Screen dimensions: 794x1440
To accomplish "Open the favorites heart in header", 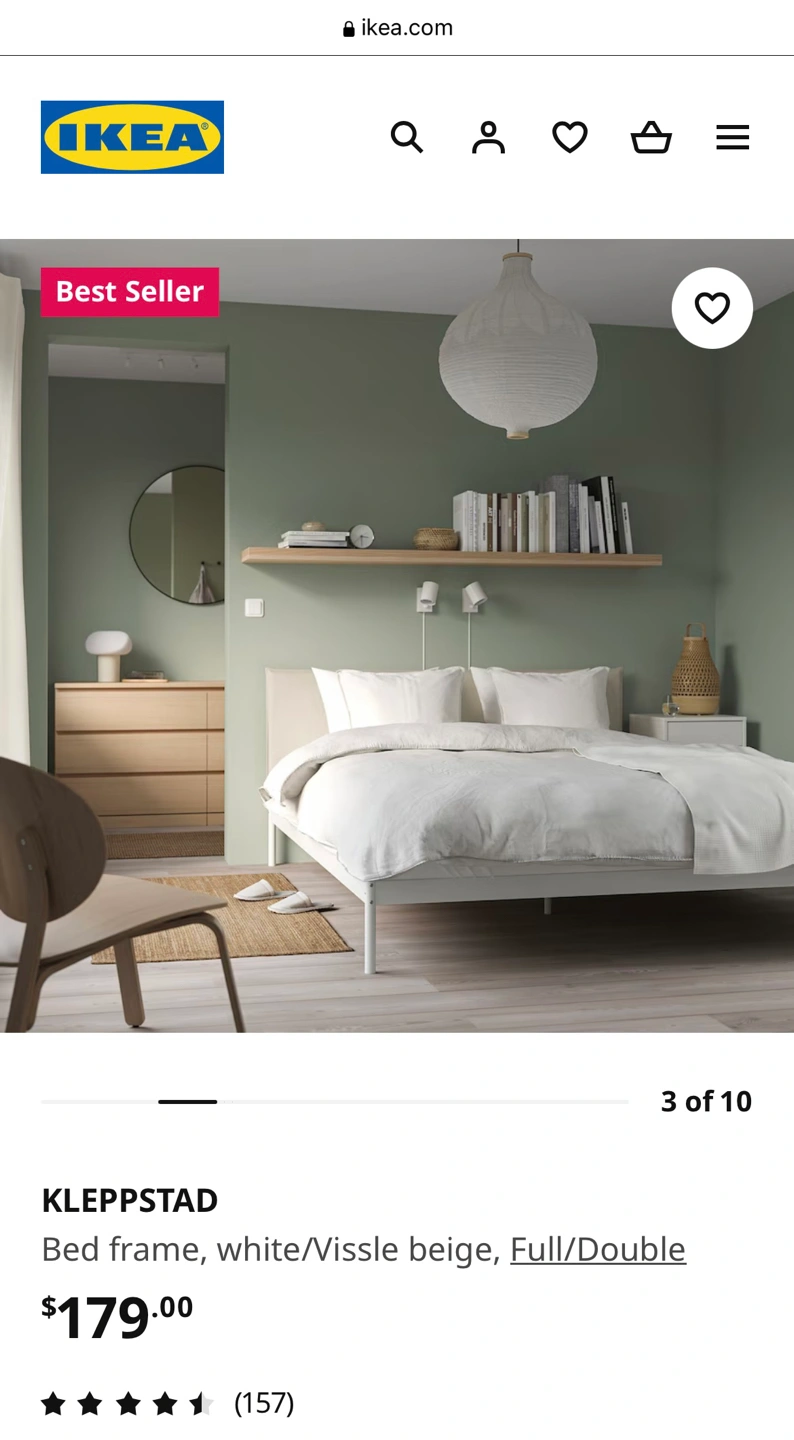I will coord(570,137).
